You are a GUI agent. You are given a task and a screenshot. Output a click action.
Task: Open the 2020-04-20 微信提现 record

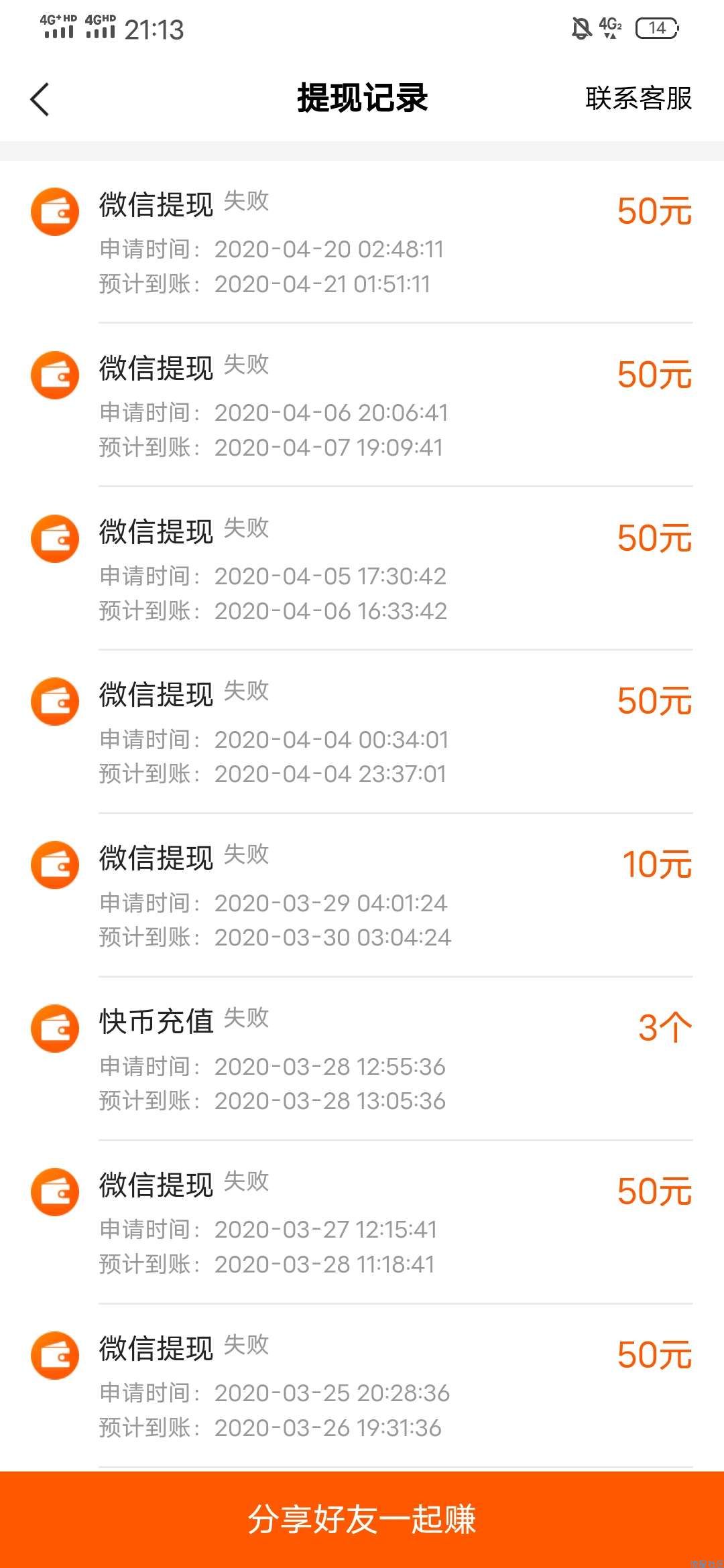[x=362, y=242]
